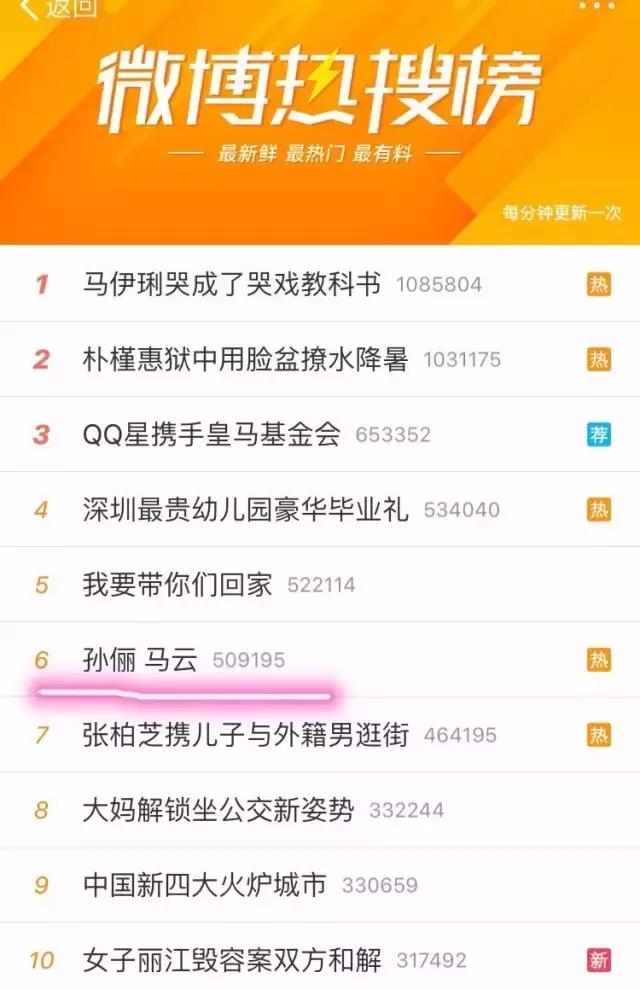
Task: Open 大妈解锁坐公交新姿势 entry
Action: click(218, 810)
